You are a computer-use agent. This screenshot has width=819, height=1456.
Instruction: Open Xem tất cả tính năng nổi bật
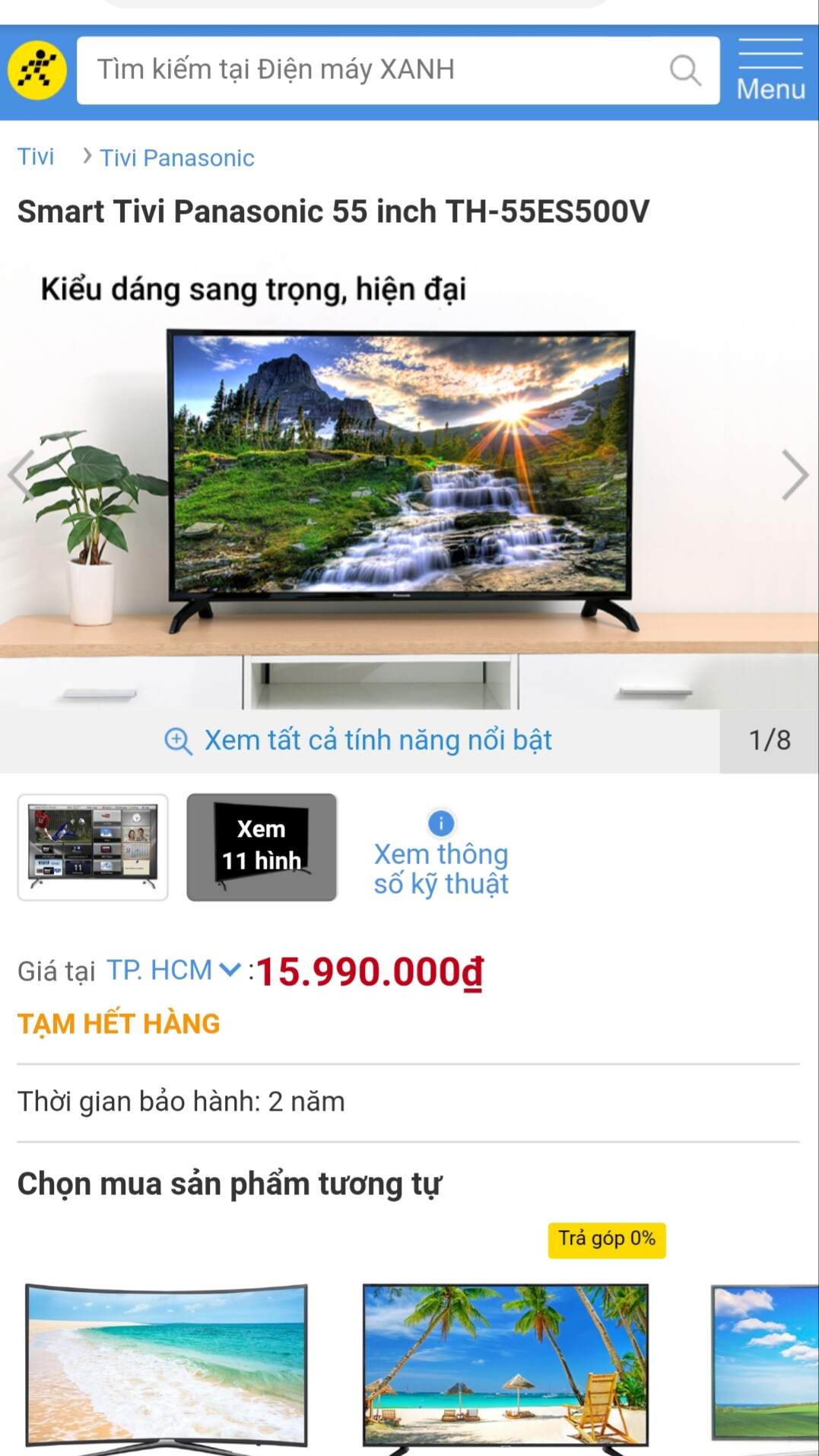click(360, 740)
